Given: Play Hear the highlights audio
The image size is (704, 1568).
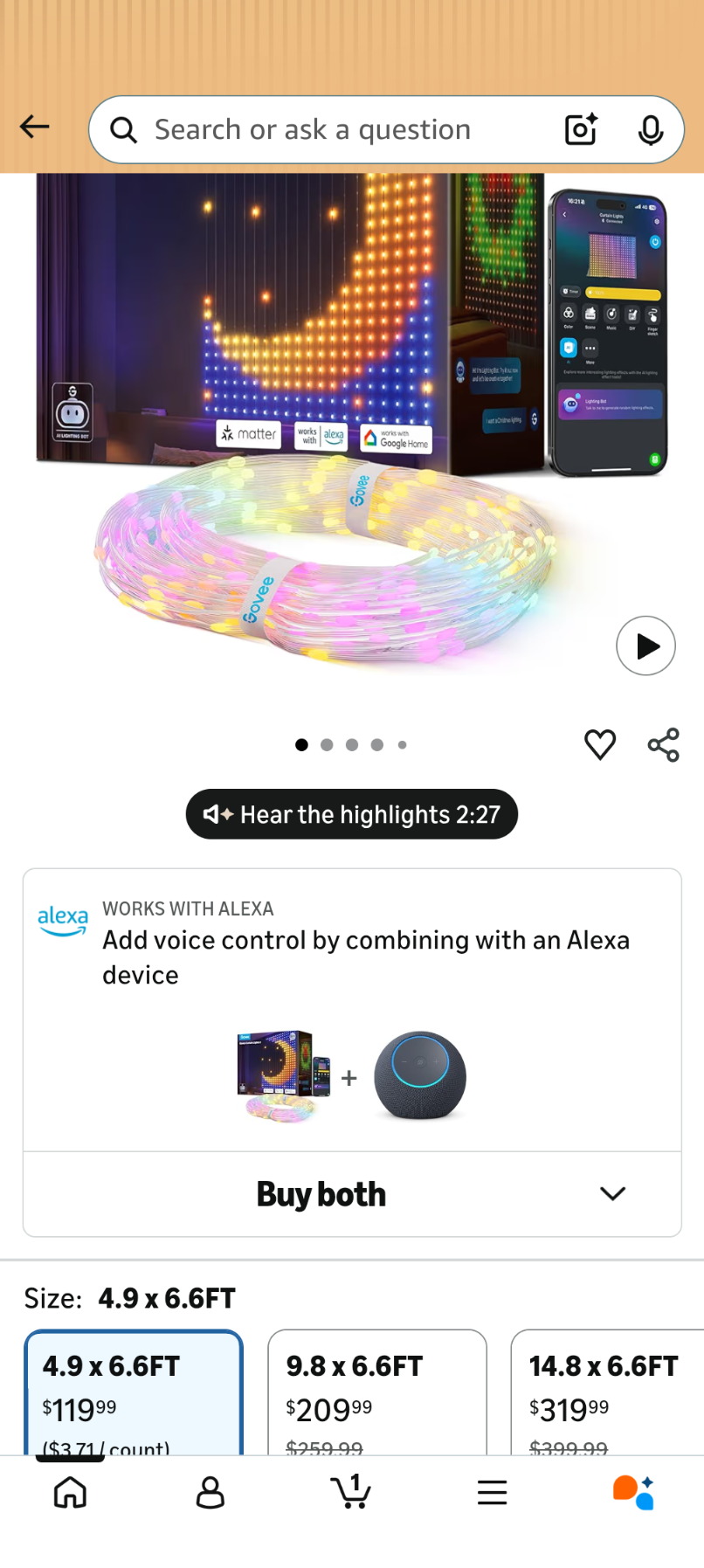Looking at the screenshot, I should (x=352, y=814).
